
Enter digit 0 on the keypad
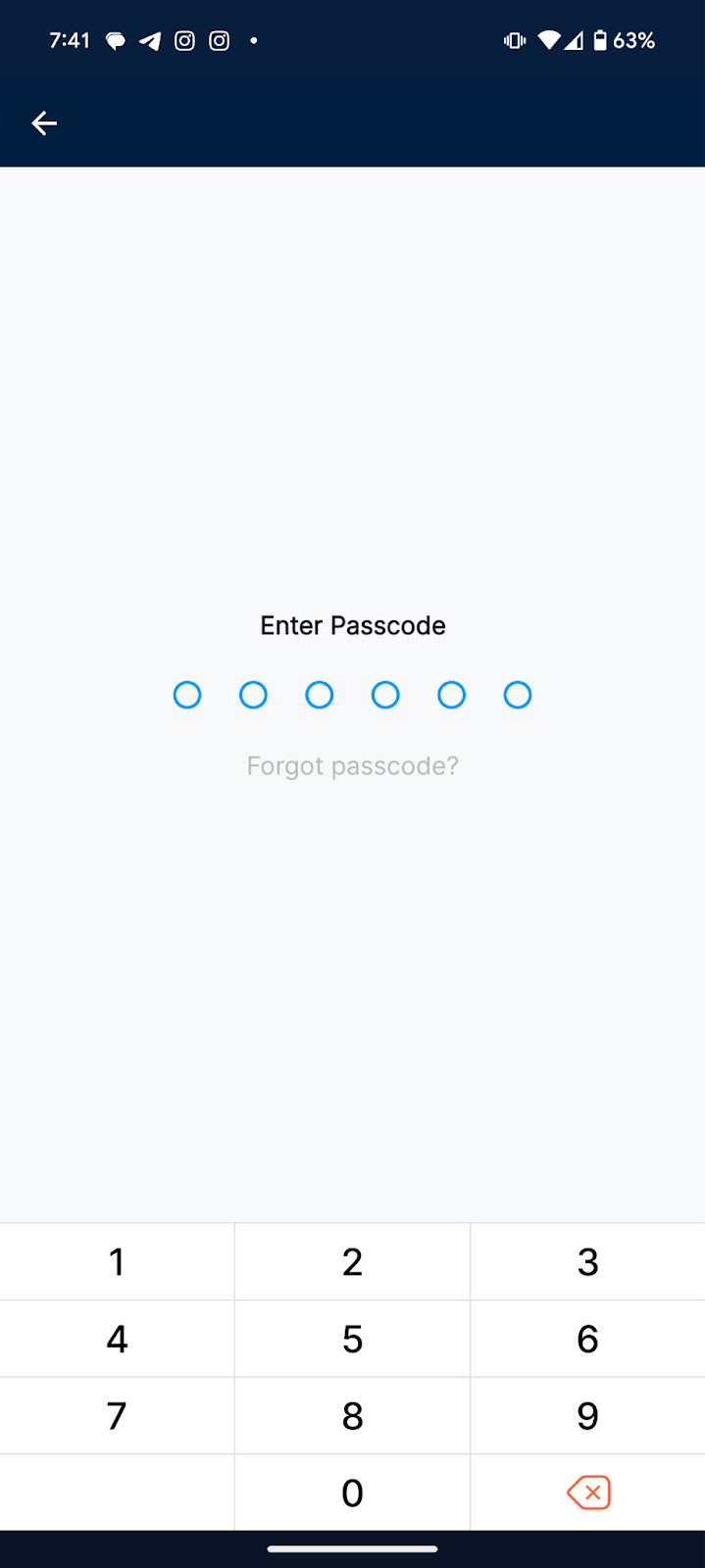point(352,1493)
